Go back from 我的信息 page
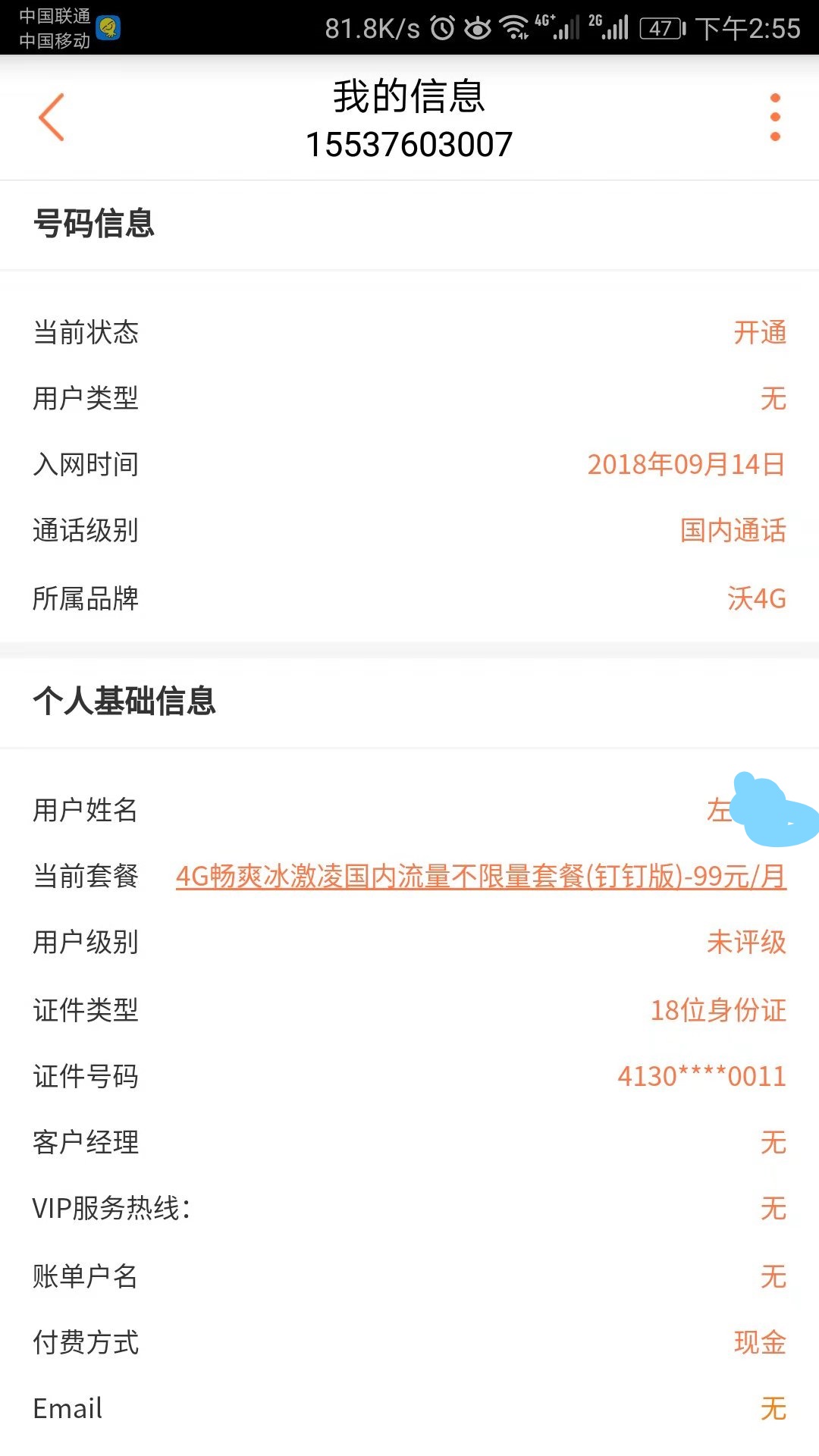 [x=52, y=118]
